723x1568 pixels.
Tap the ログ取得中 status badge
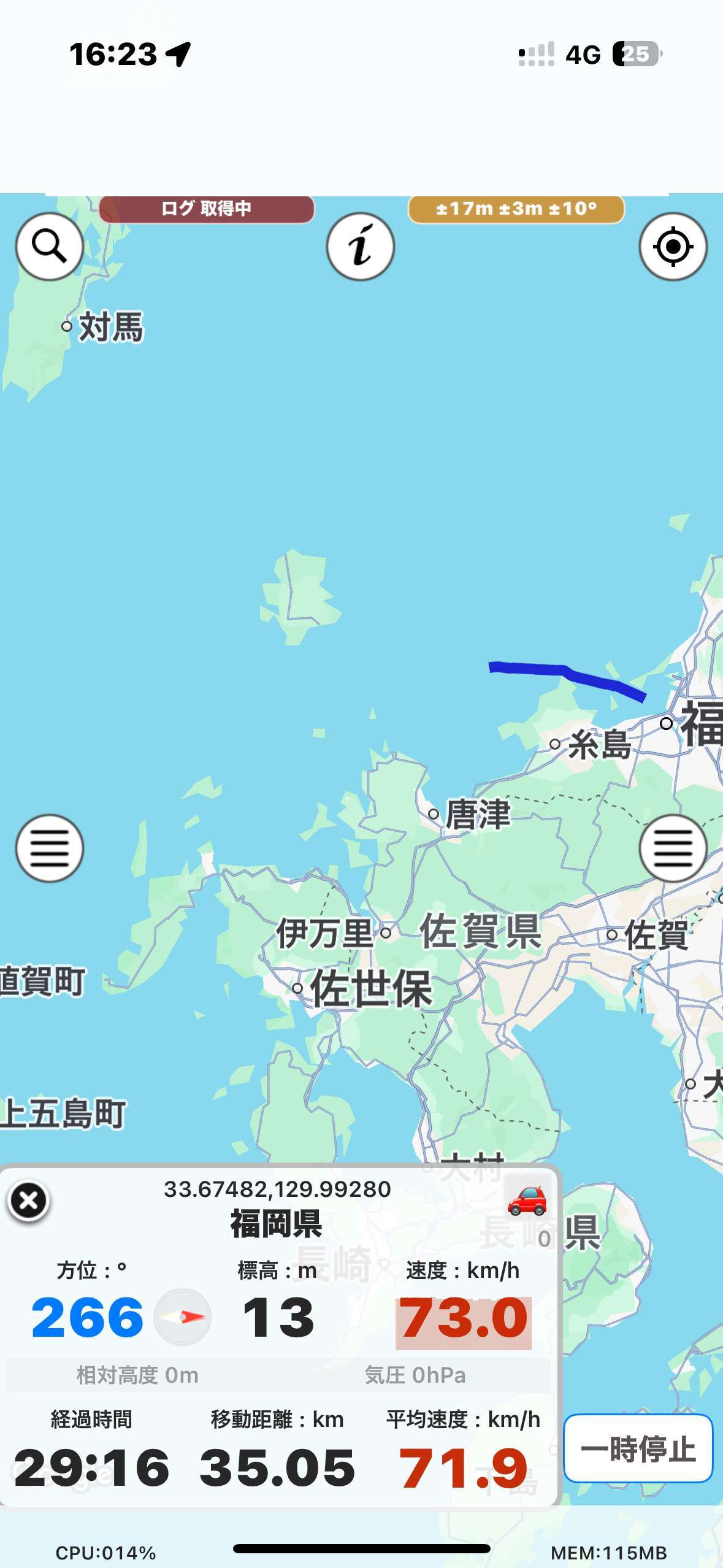207,209
